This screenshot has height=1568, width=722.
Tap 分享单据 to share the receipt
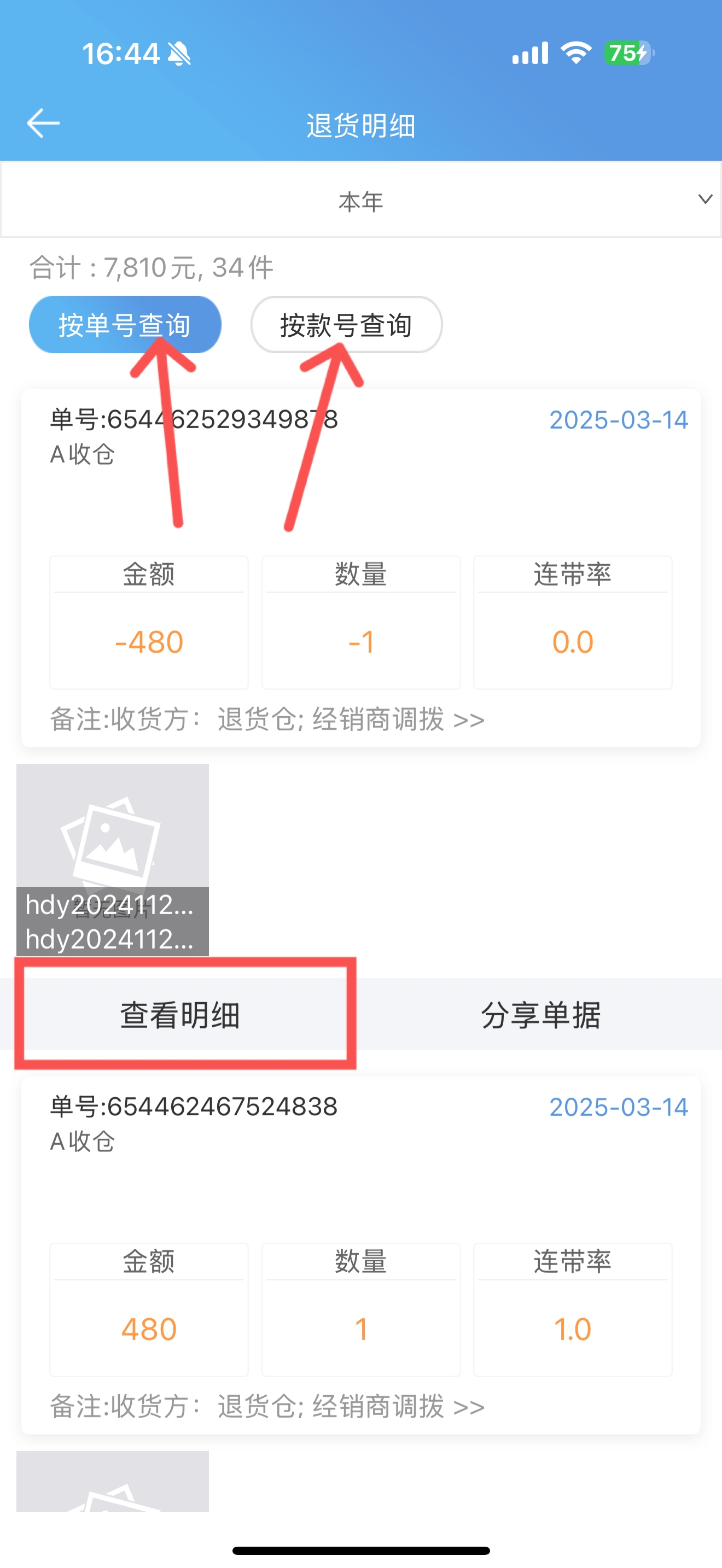[x=540, y=1015]
